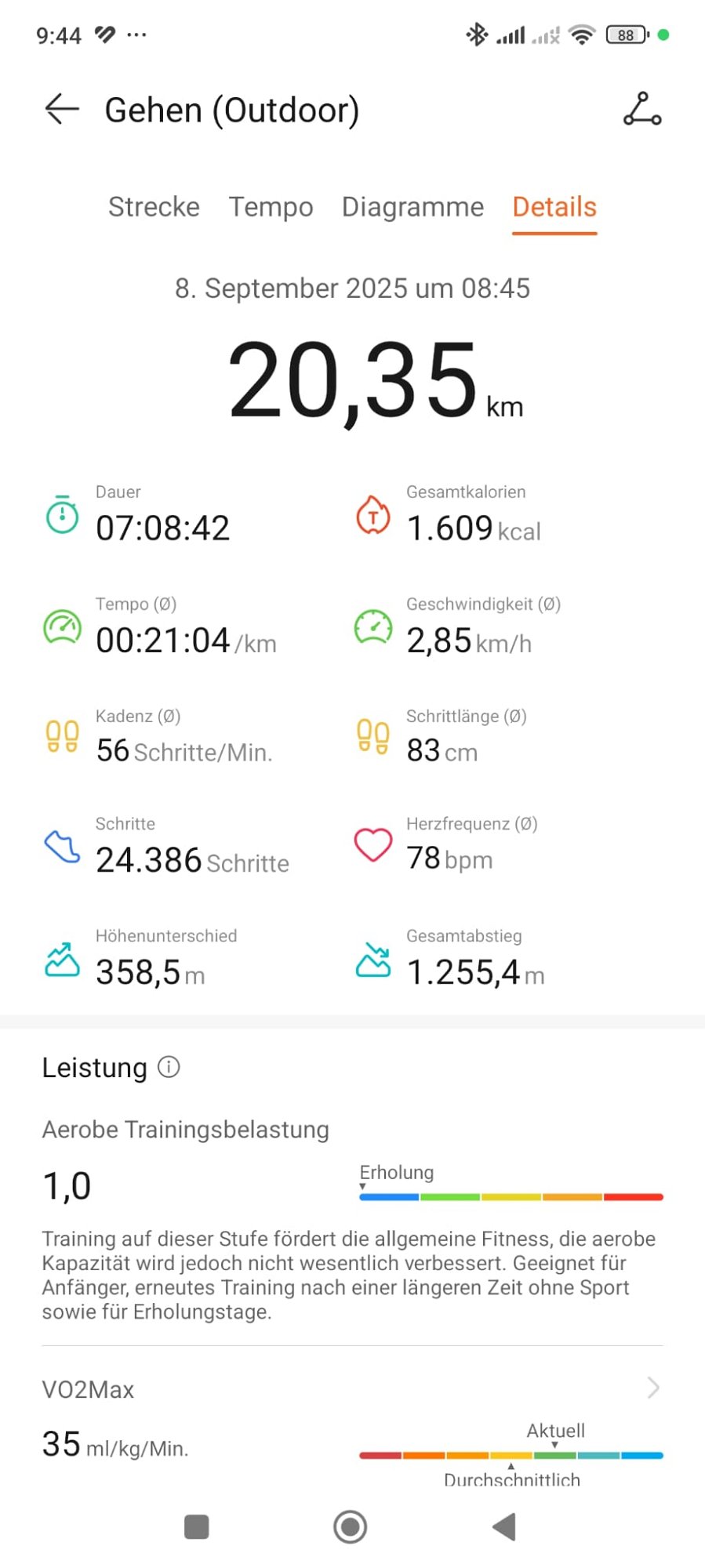
Task: Open the Diagramme tab
Action: (x=412, y=207)
